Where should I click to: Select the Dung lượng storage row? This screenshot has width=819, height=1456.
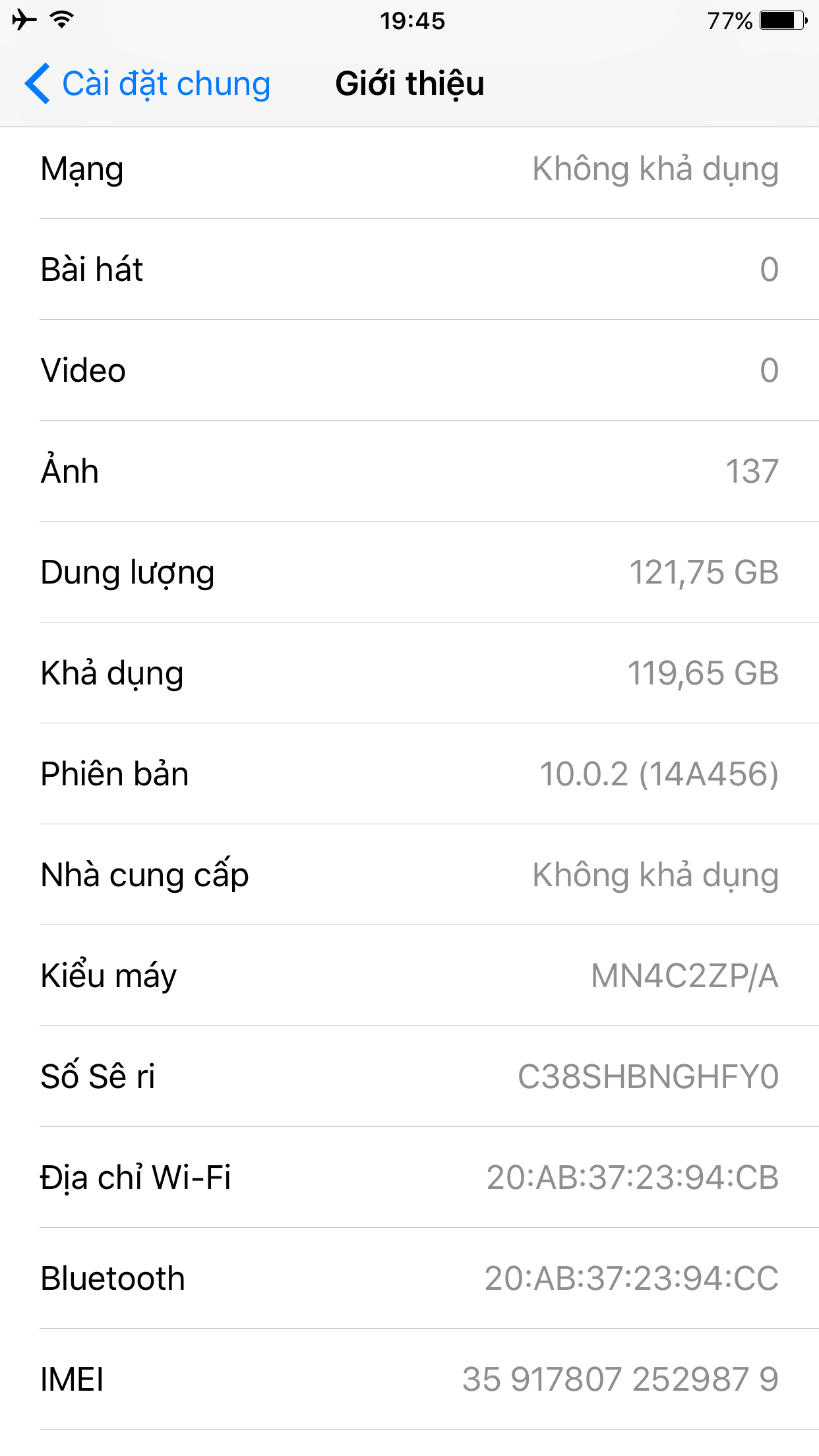coord(409,572)
